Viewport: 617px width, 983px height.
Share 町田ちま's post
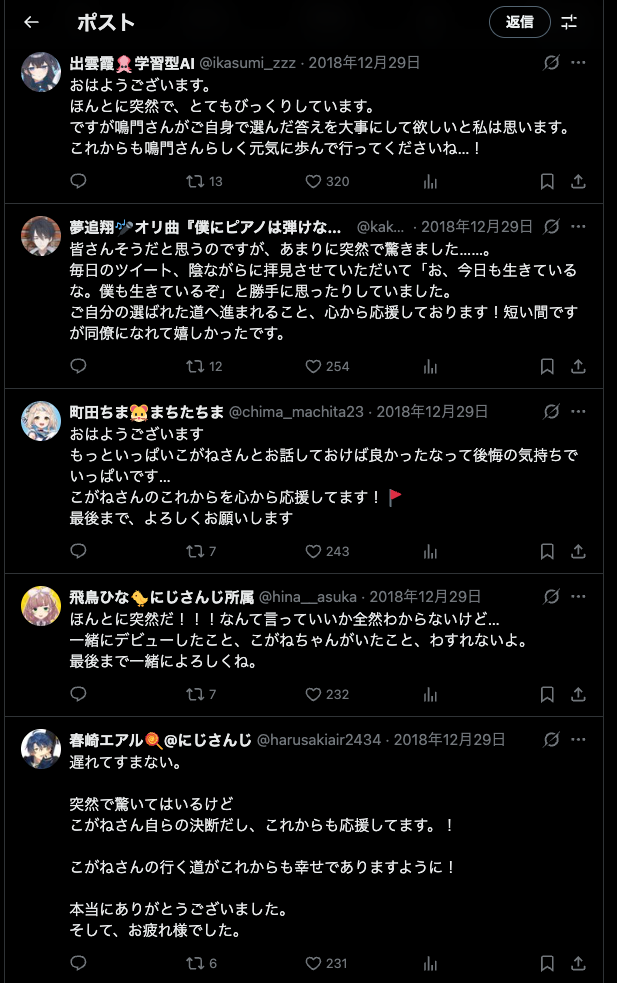pyautogui.click(x=578, y=551)
